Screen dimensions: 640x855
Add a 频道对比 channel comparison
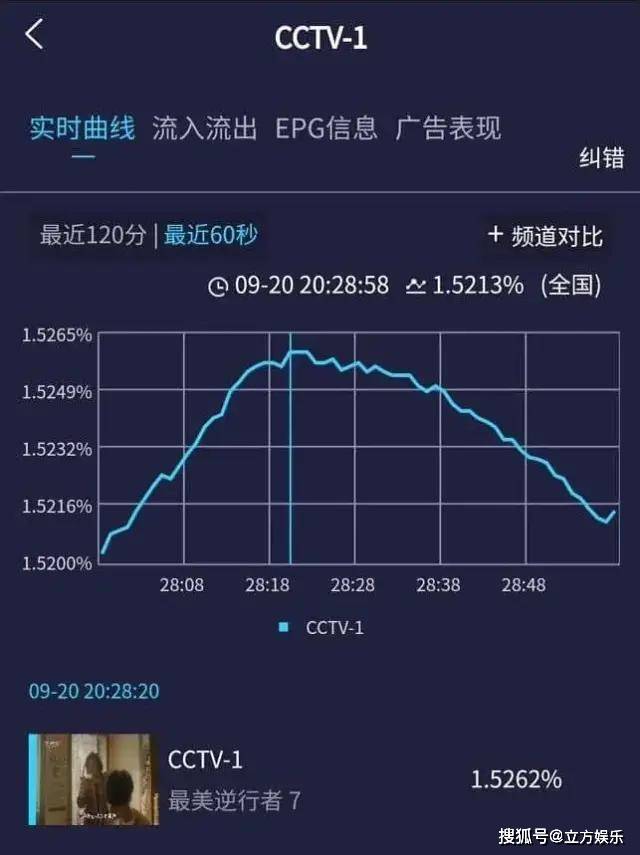pos(545,236)
